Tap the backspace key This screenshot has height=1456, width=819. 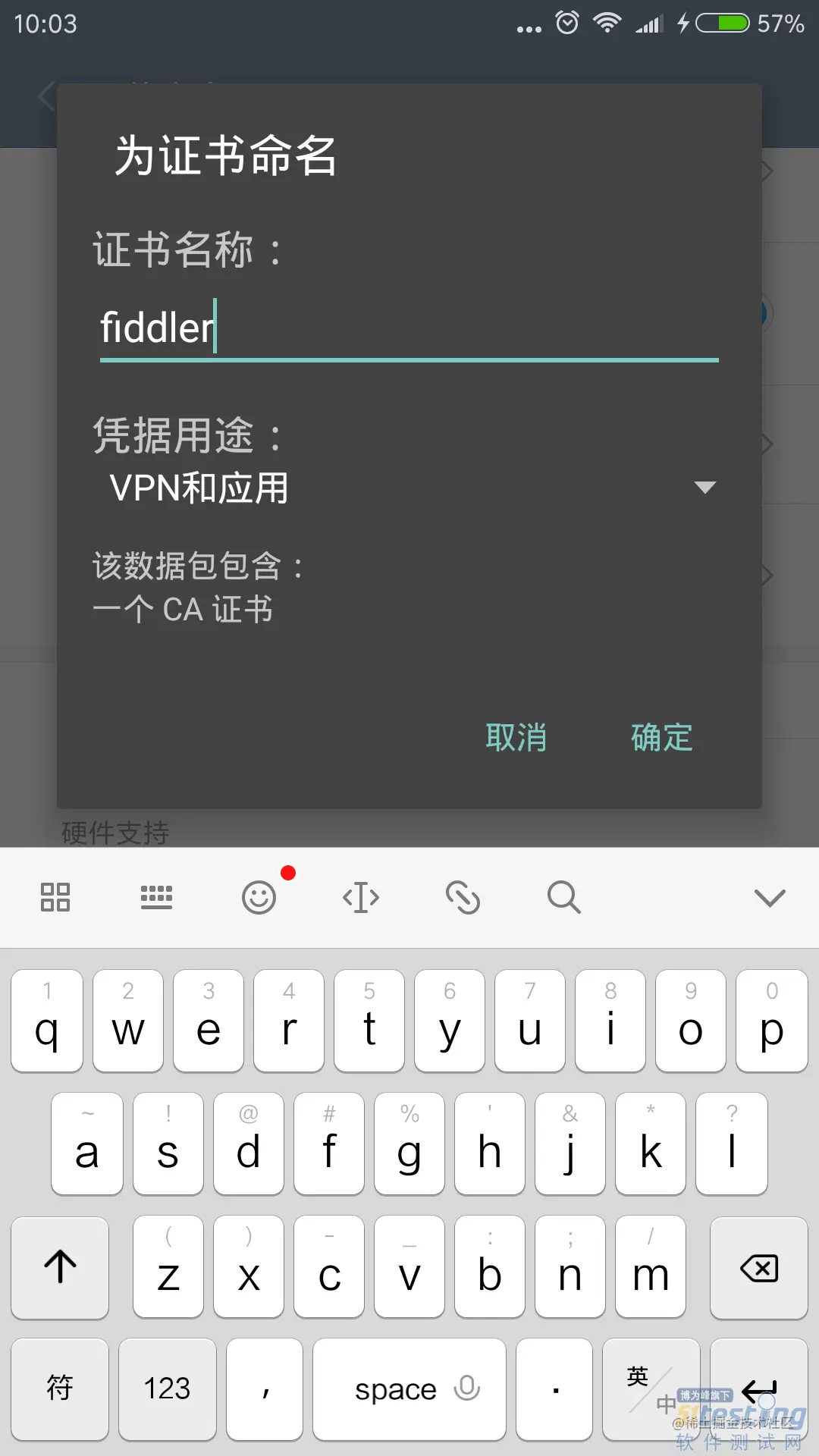pyautogui.click(x=759, y=1268)
